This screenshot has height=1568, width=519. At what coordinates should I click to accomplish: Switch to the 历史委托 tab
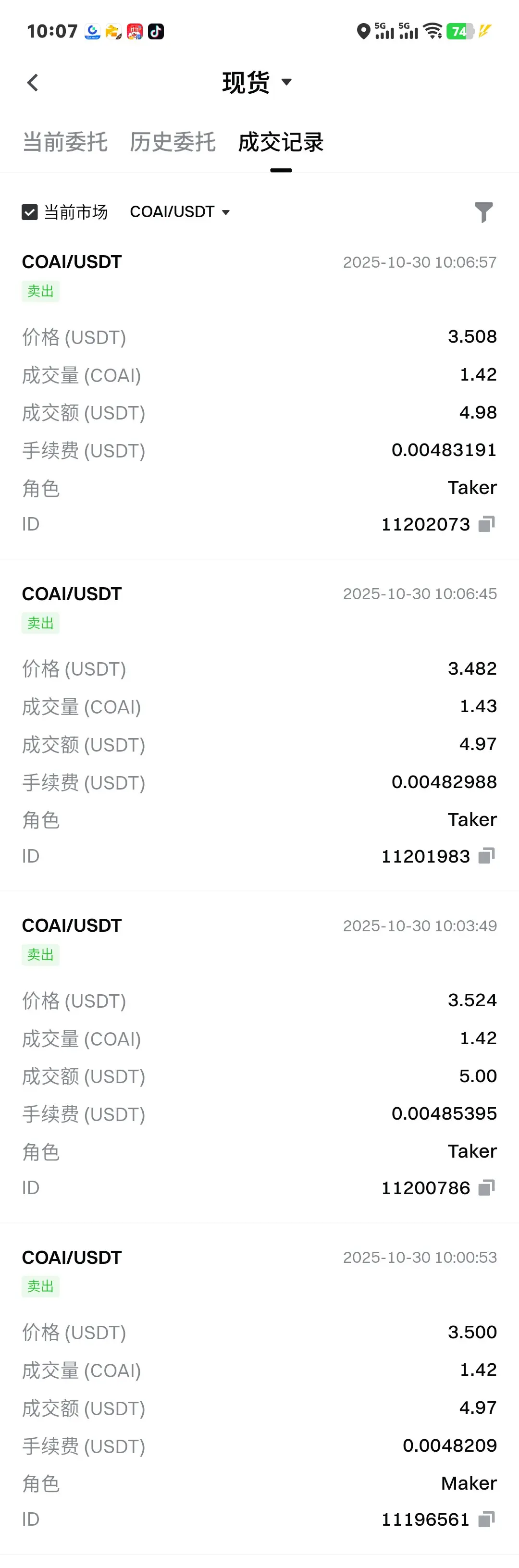(x=173, y=142)
